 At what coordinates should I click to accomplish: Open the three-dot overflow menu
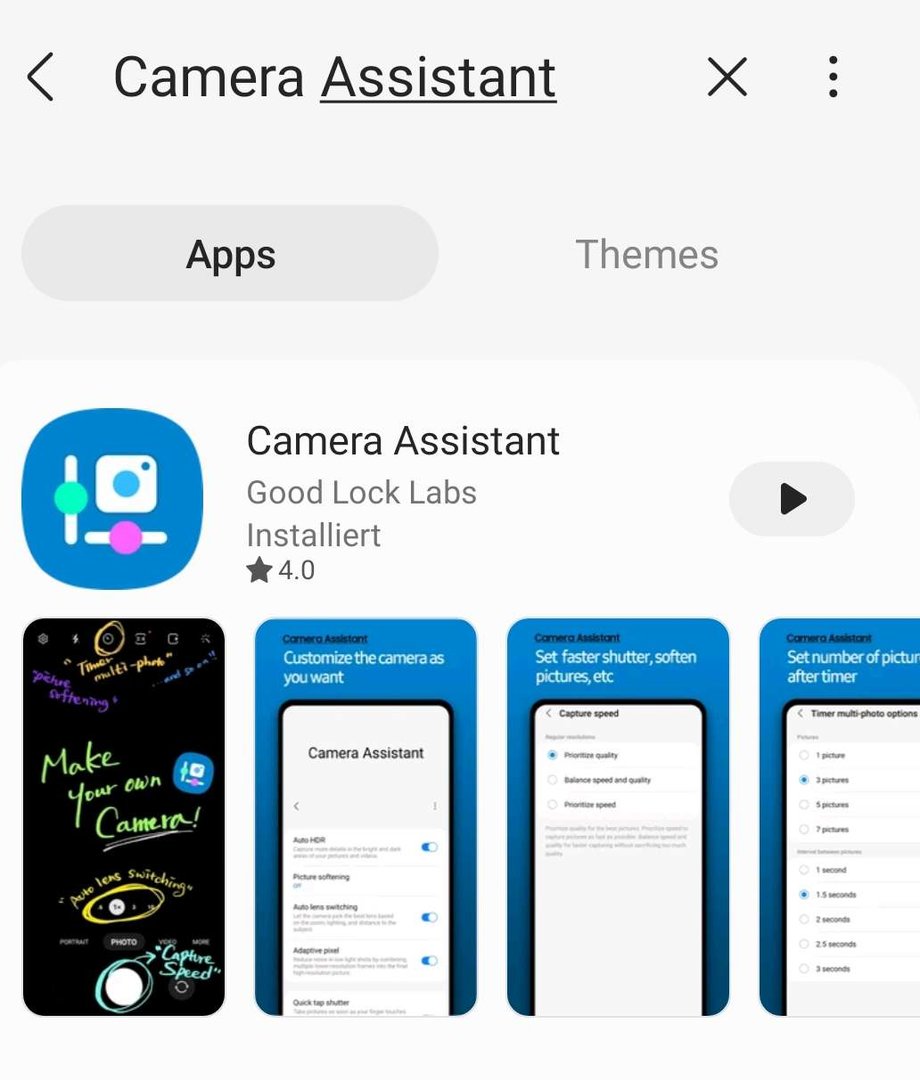click(832, 77)
